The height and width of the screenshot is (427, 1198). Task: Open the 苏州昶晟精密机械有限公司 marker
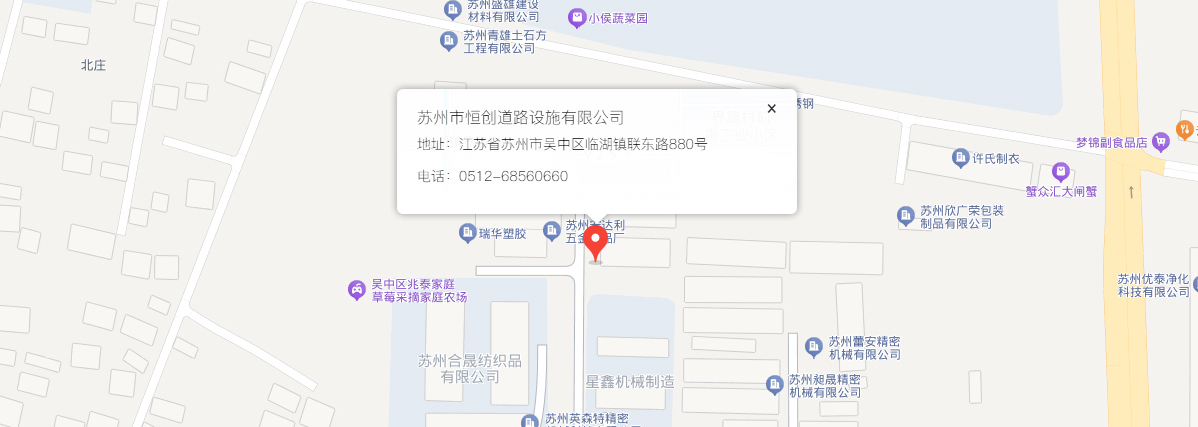tap(773, 384)
